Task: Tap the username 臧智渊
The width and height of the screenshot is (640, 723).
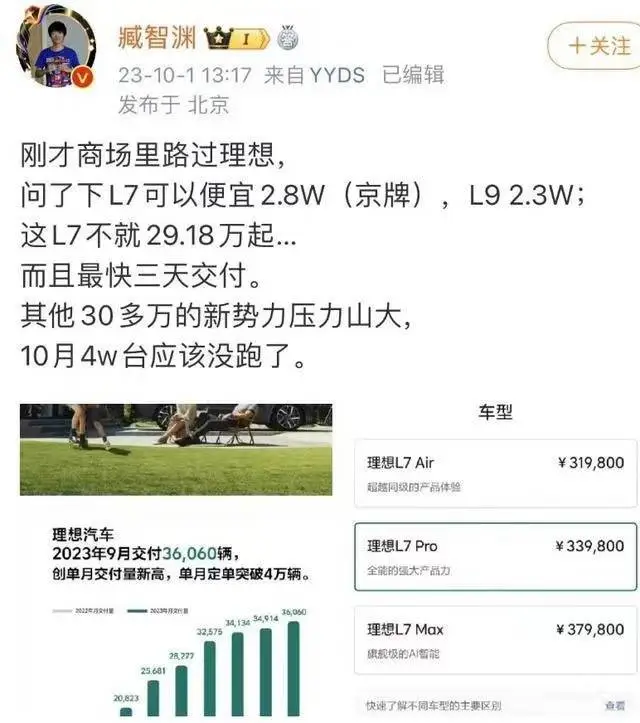Action: [x=156, y=38]
